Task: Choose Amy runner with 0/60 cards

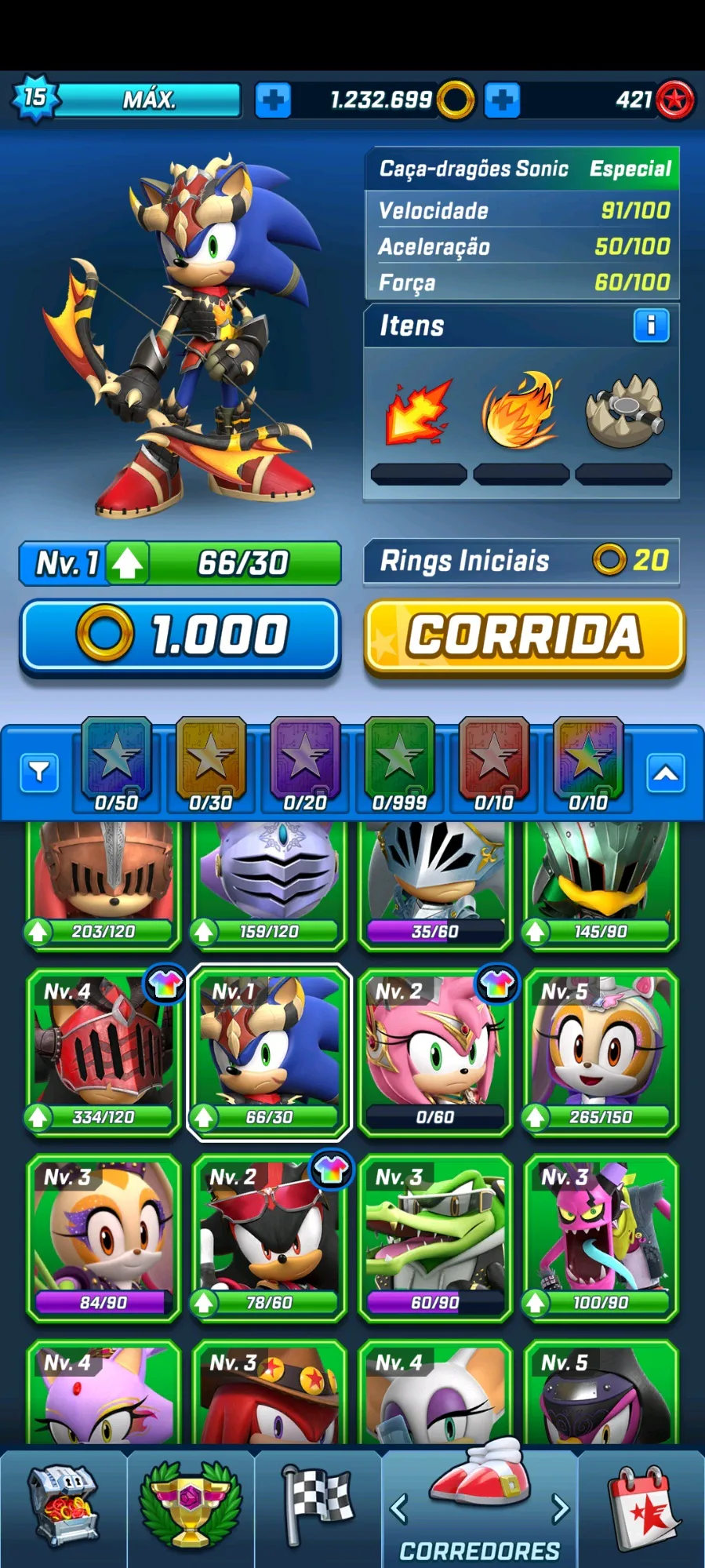Action: [435, 1051]
